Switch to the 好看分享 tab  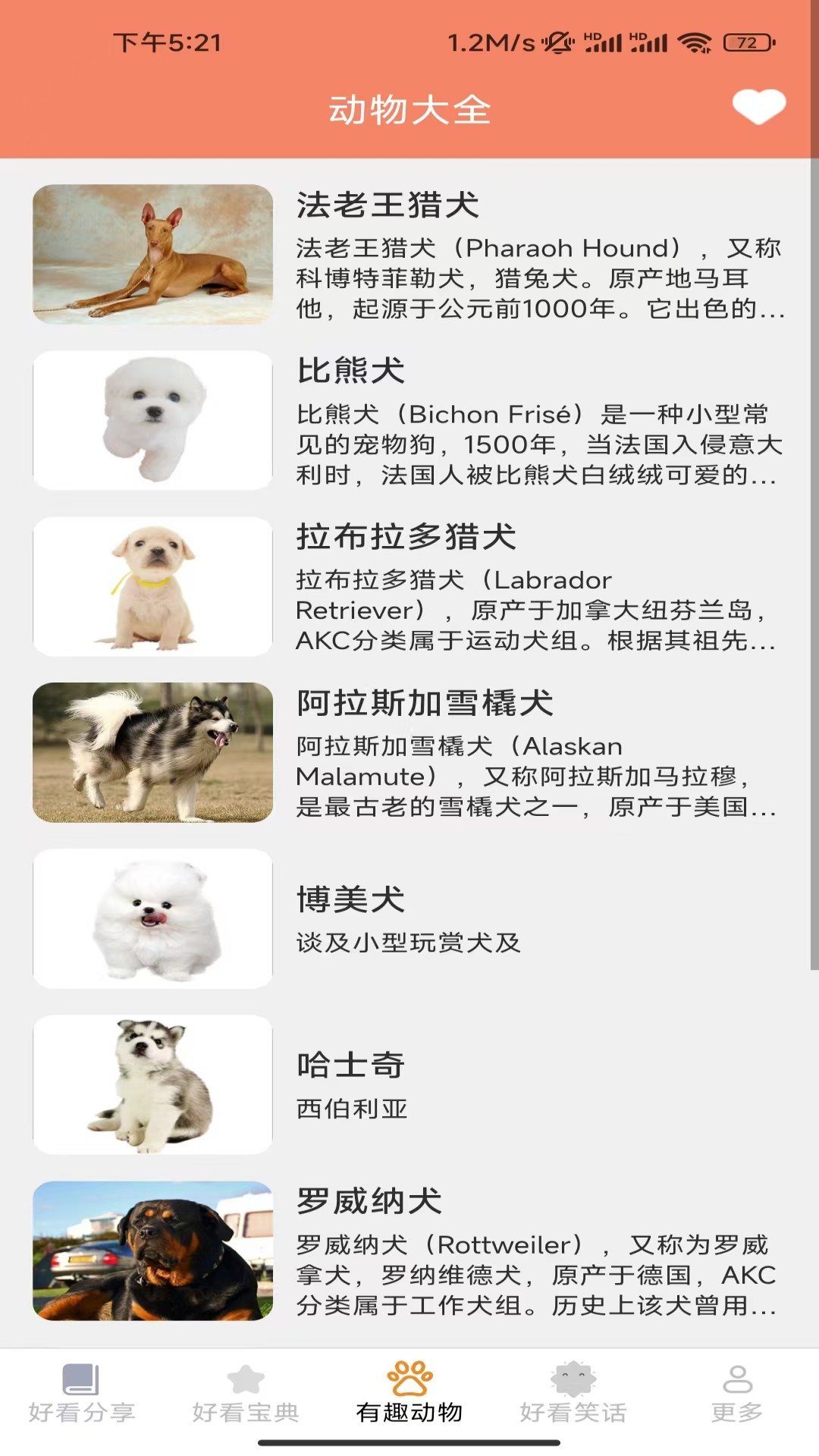pyautogui.click(x=82, y=1393)
